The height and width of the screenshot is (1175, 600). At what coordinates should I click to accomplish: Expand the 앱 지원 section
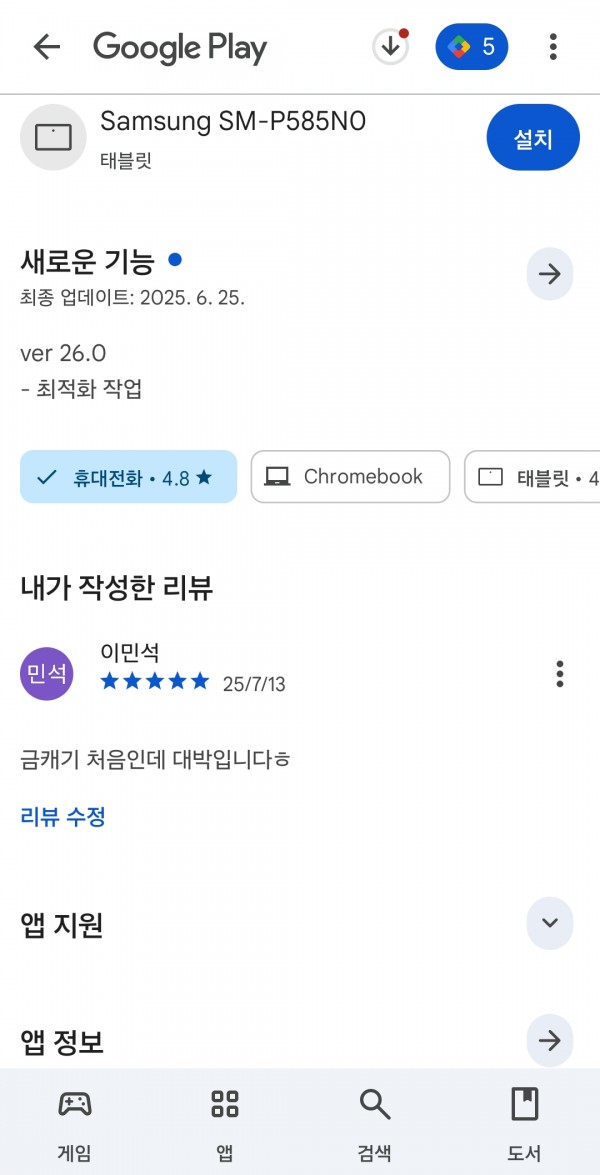click(x=550, y=922)
